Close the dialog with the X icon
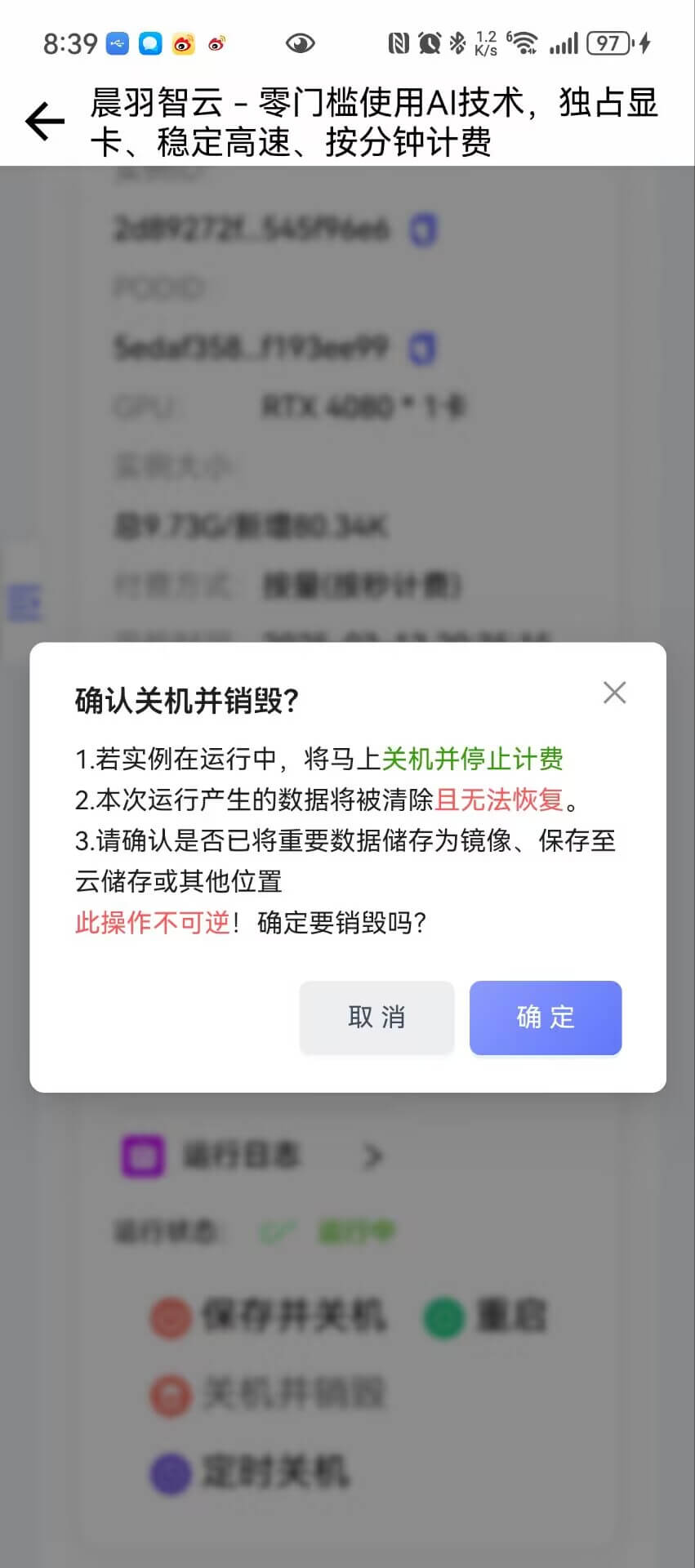 pos(614,693)
